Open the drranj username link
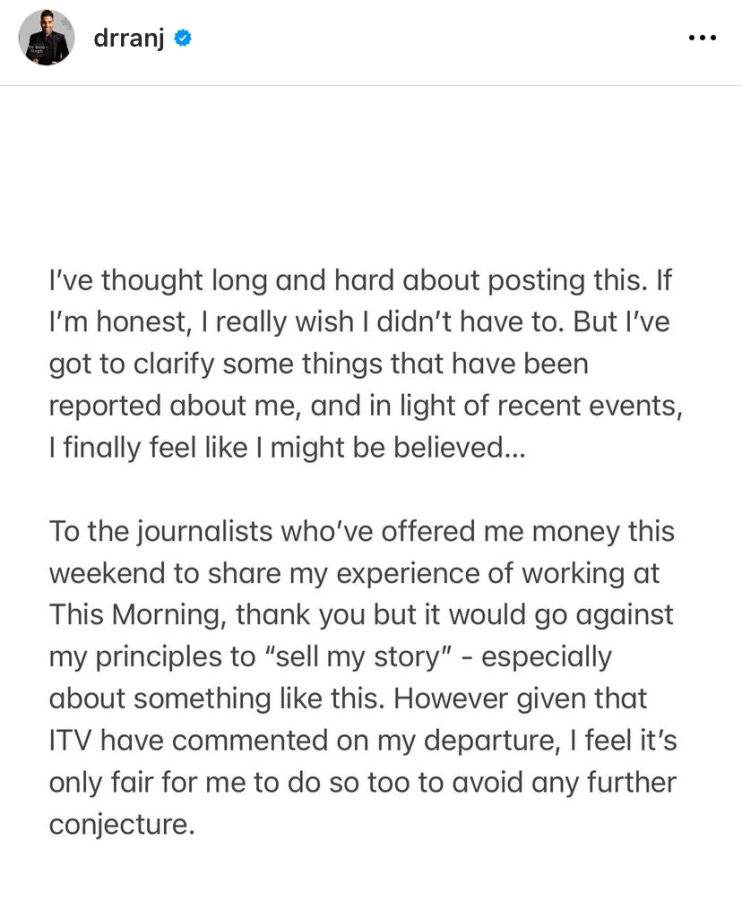The height and width of the screenshot is (900, 742). click(129, 38)
